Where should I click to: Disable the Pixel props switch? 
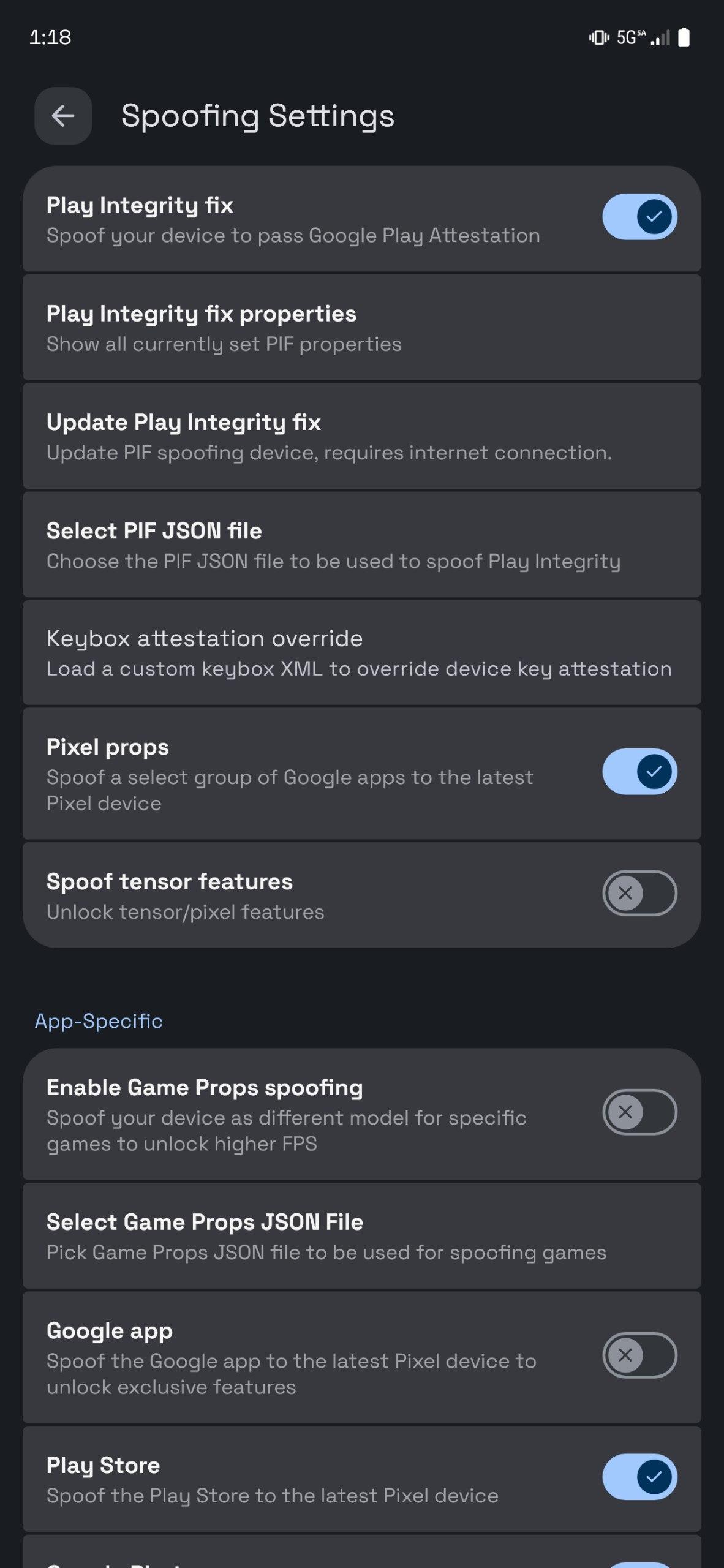point(639,772)
